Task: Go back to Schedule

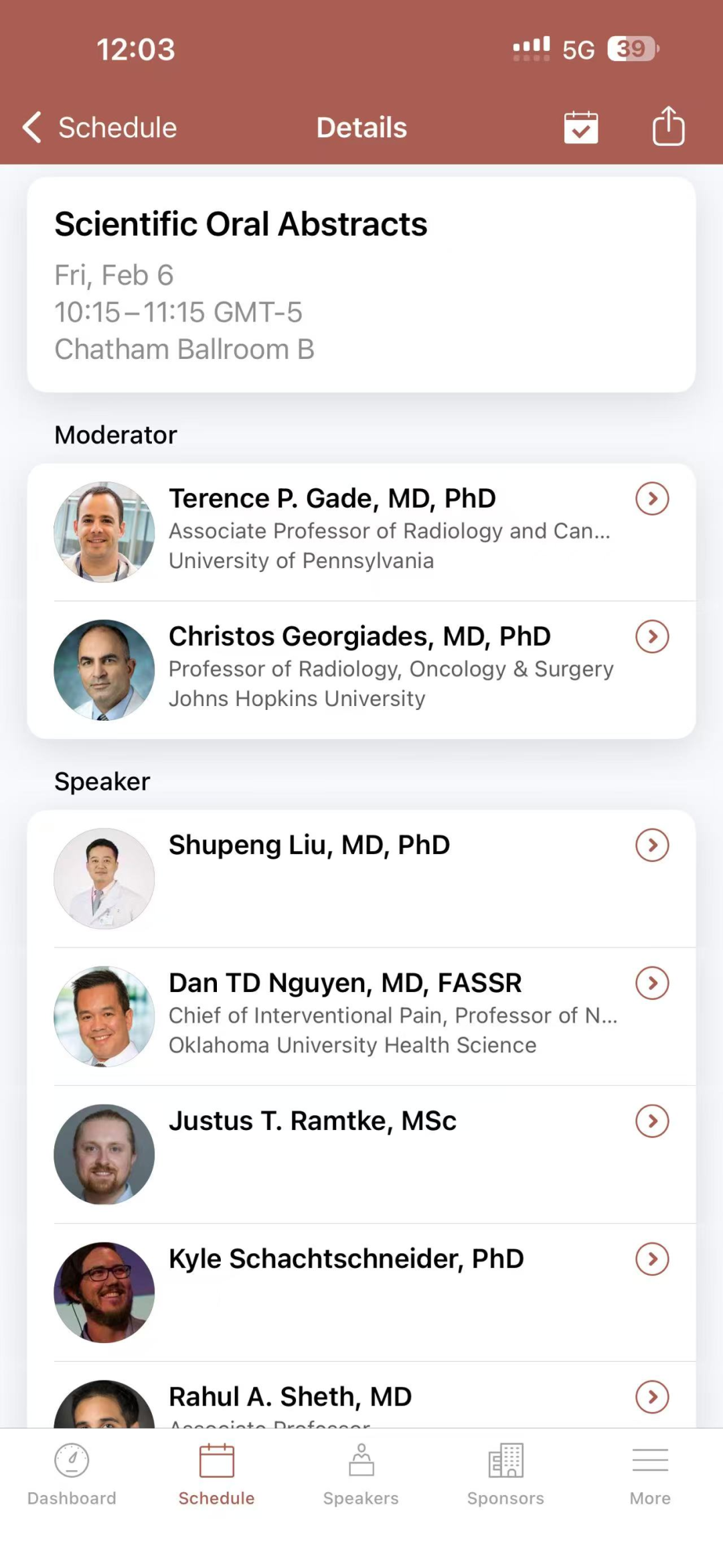Action: coord(100,127)
